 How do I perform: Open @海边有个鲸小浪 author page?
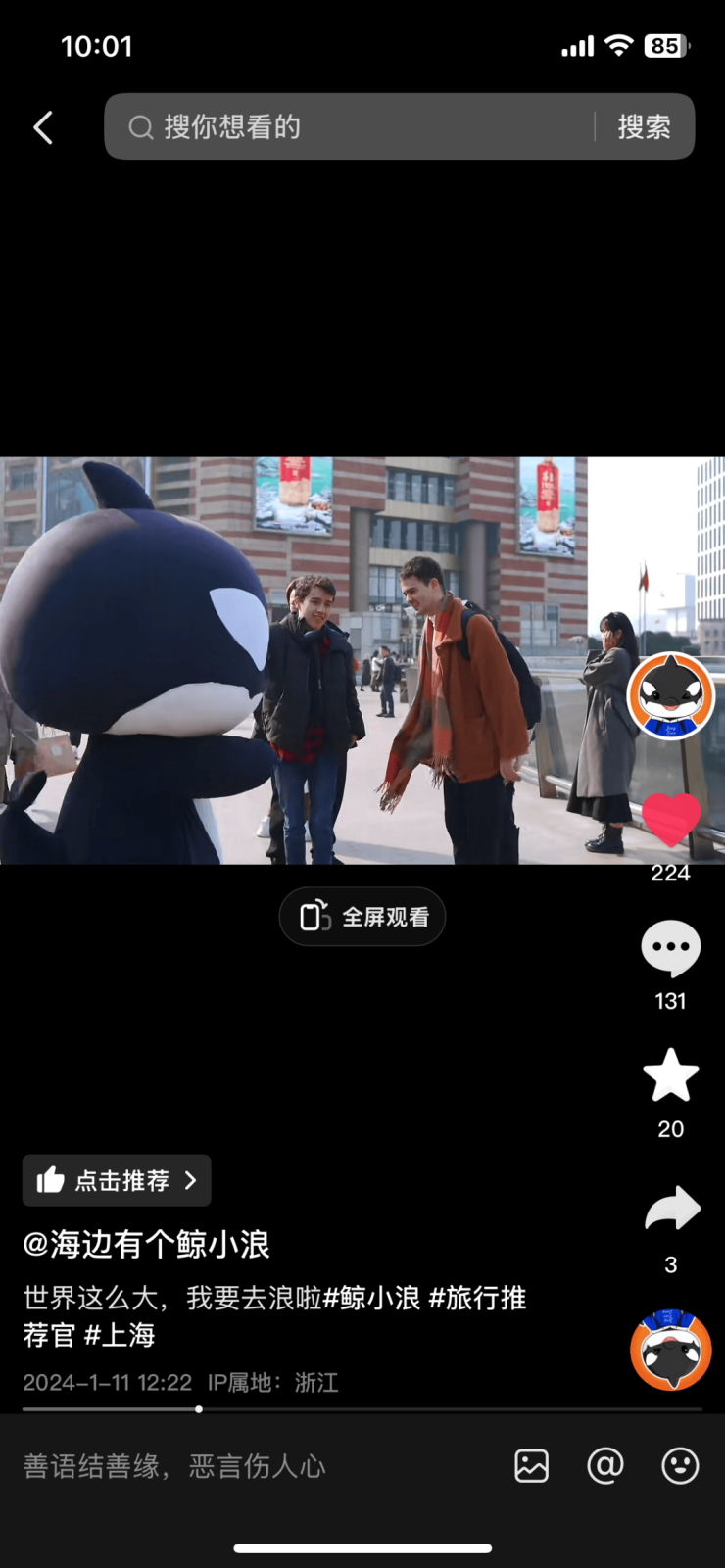147,1245
